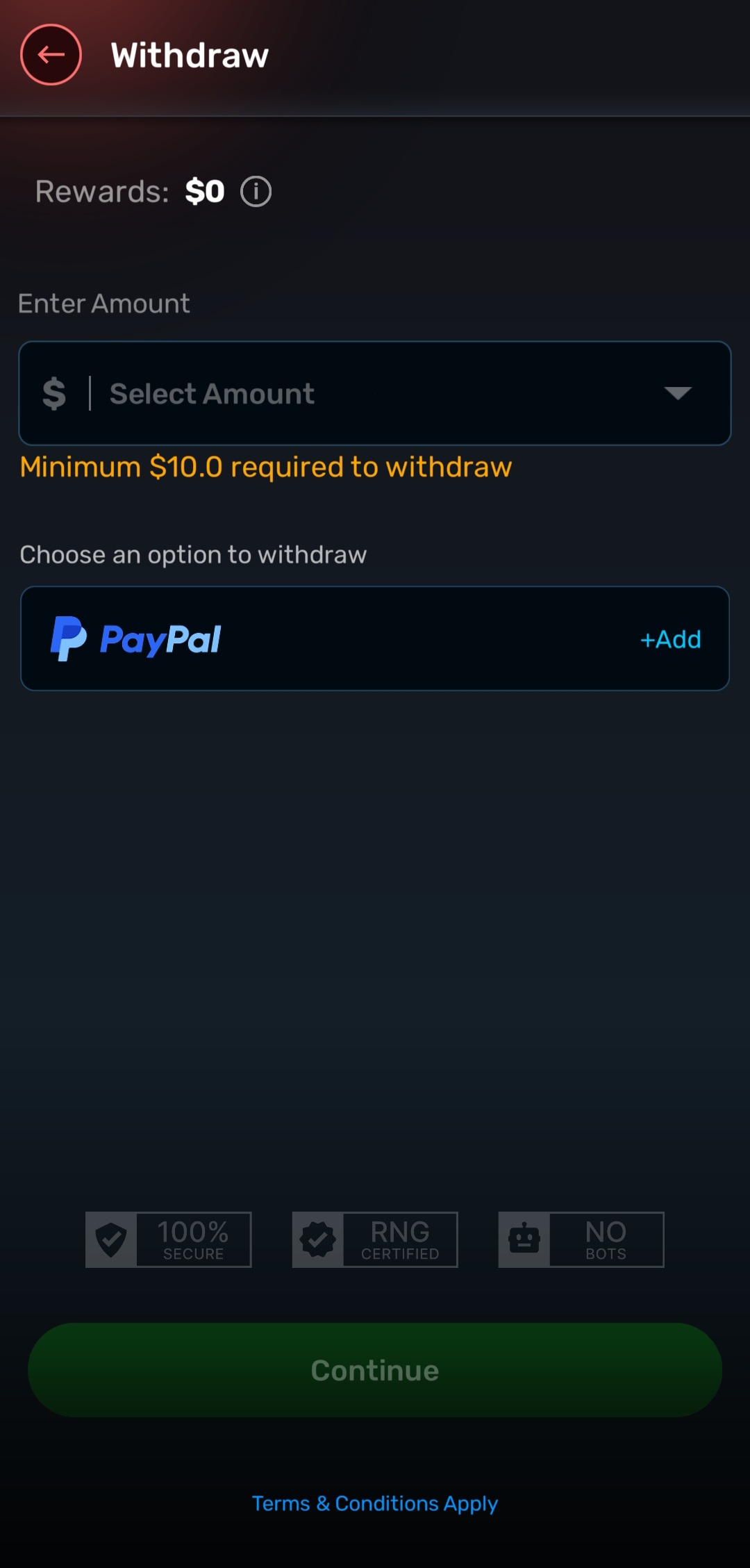The image size is (750, 1568).
Task: Toggle the RNG Certified badge
Action: [x=374, y=1239]
